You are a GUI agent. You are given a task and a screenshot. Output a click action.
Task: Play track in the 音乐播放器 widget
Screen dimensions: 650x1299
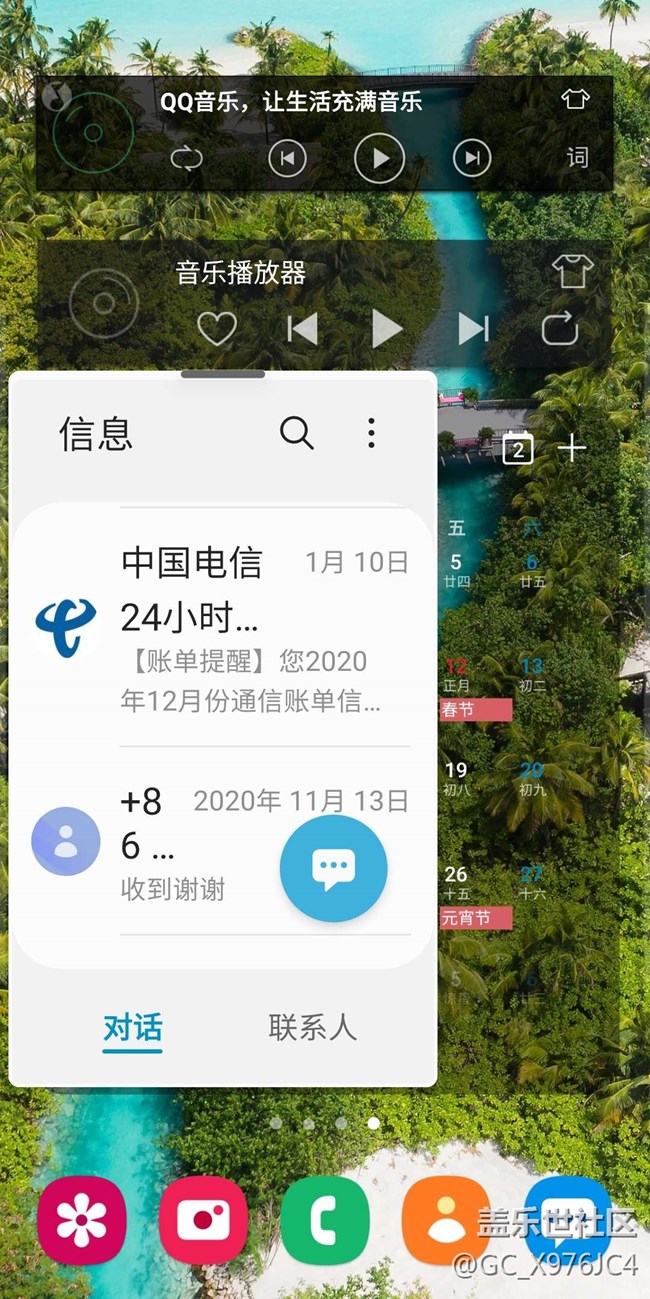pyautogui.click(x=387, y=328)
